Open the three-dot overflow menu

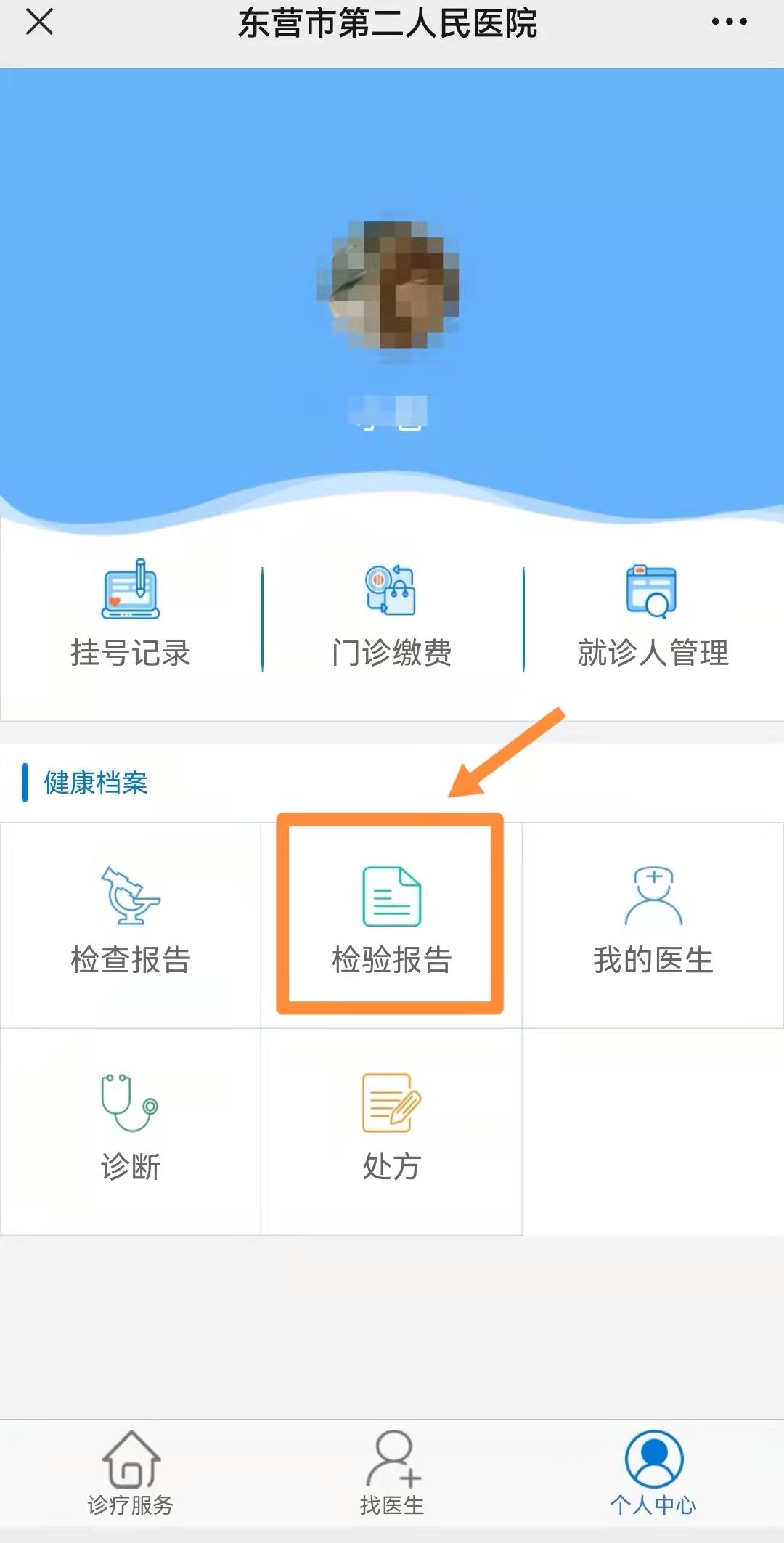[x=729, y=22]
